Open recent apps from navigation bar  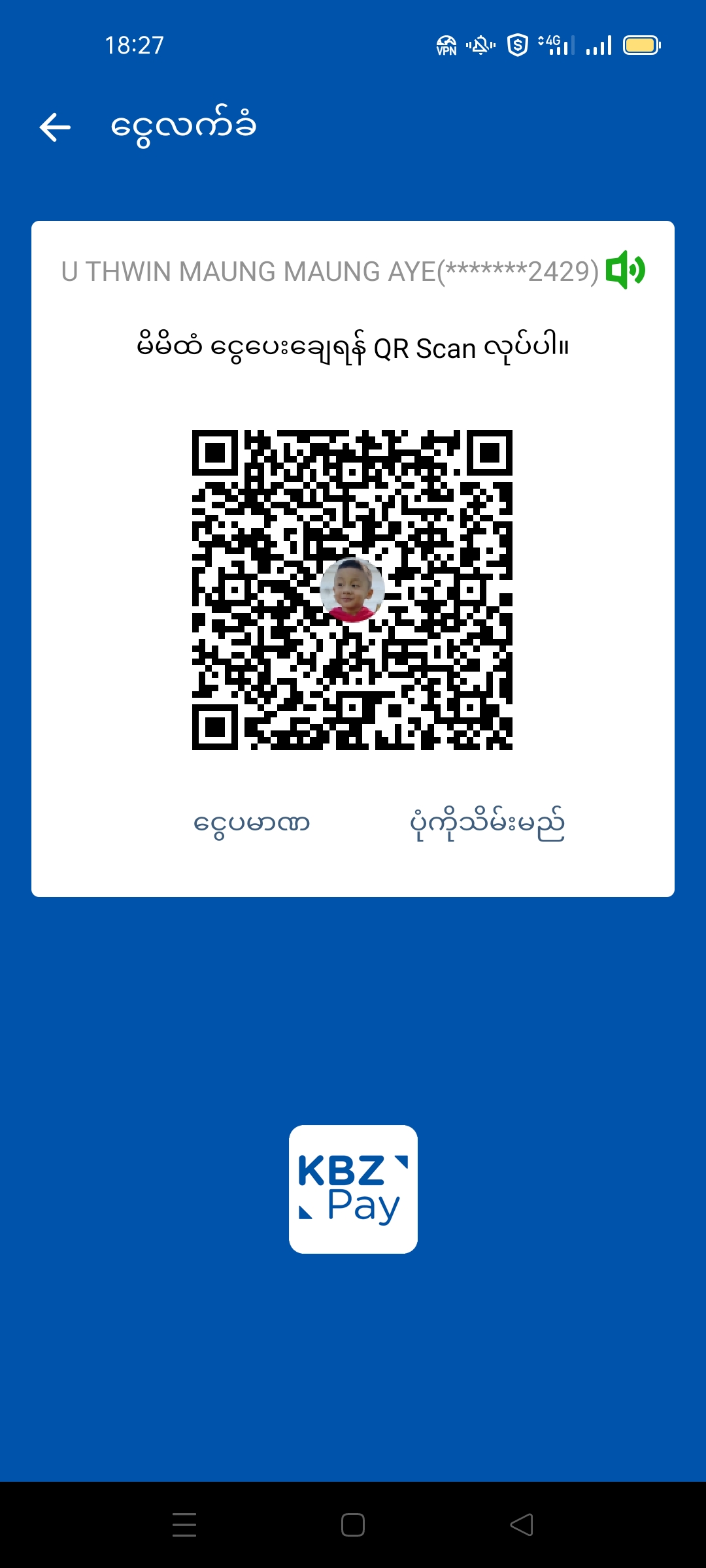point(184,1525)
